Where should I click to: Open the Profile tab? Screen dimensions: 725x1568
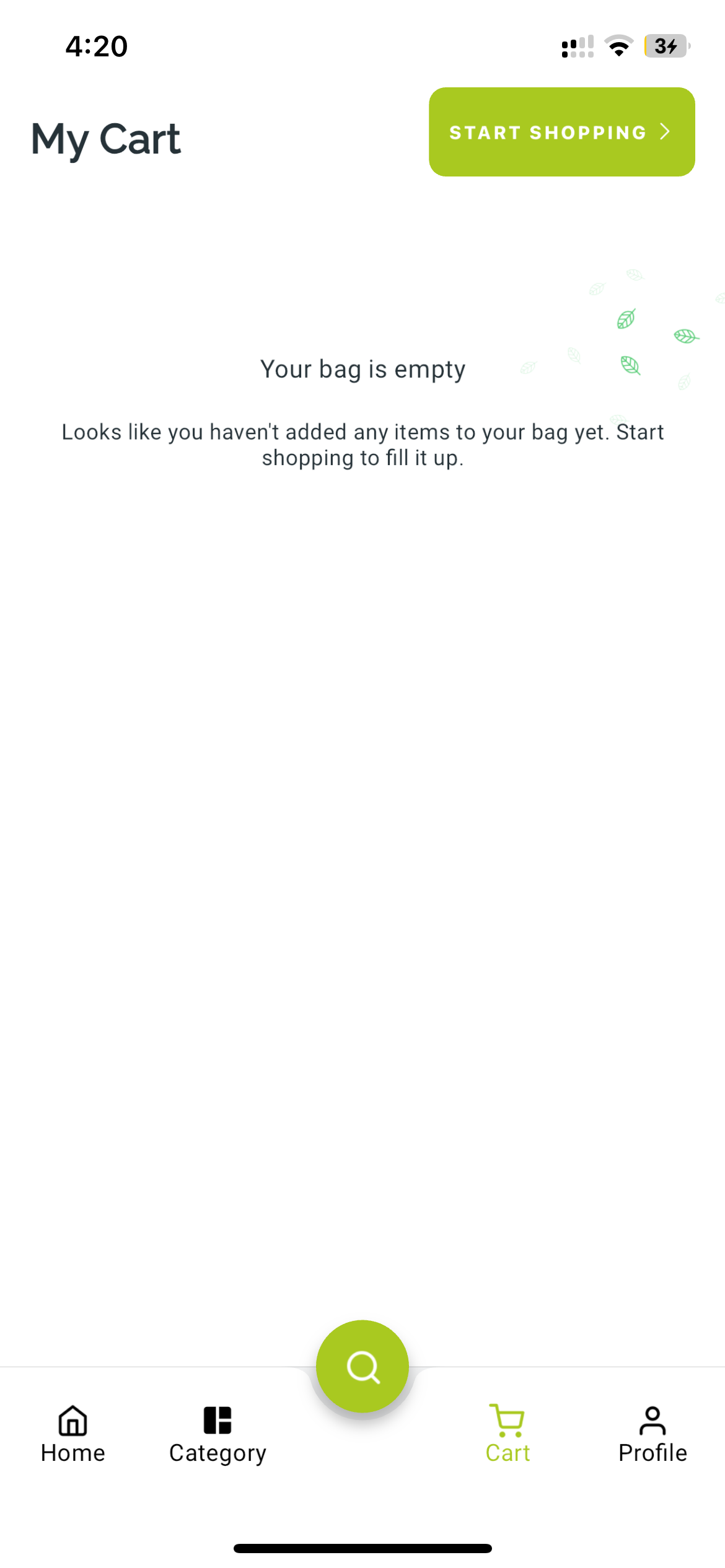[652, 1434]
